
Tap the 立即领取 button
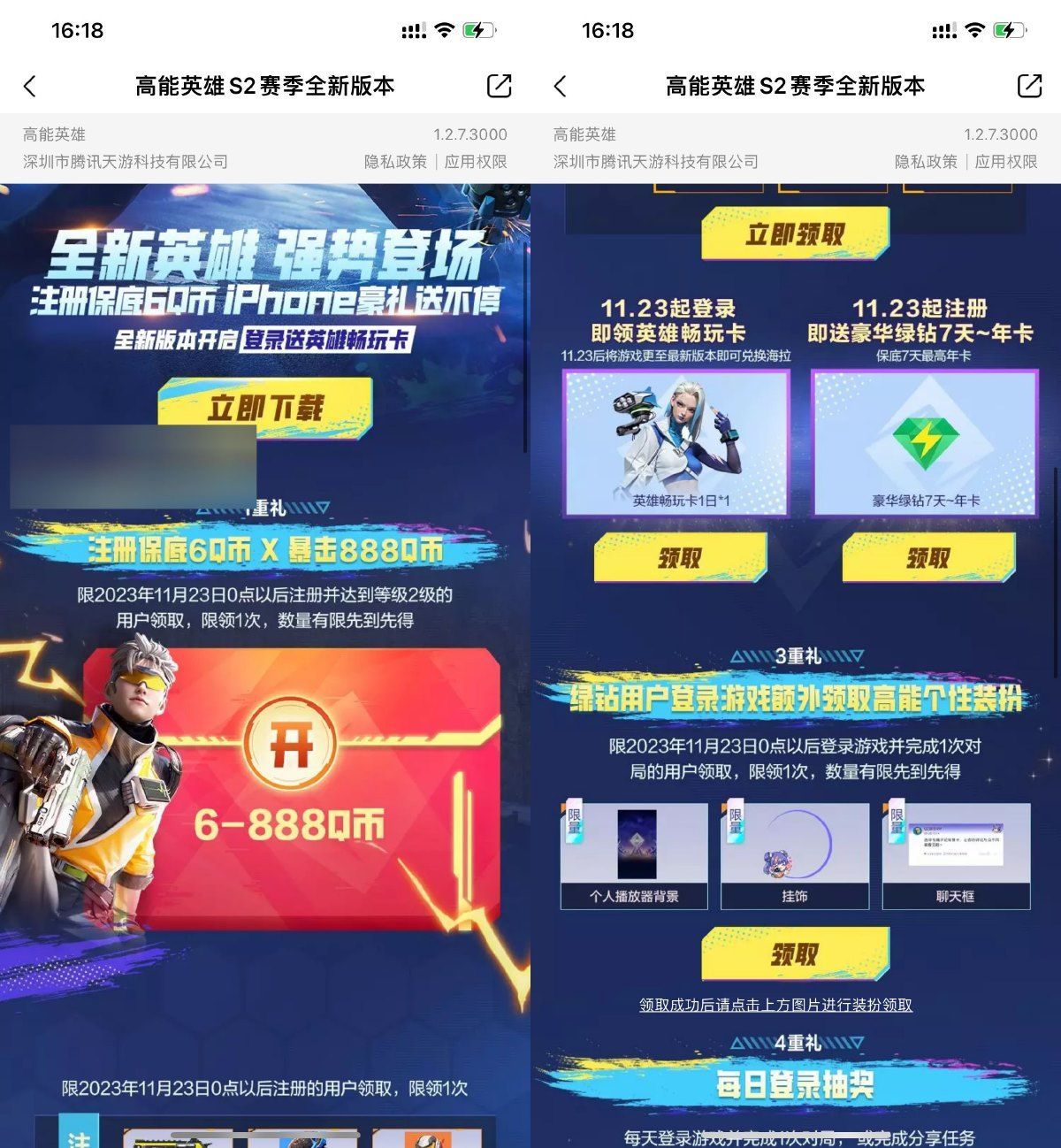[x=795, y=233]
